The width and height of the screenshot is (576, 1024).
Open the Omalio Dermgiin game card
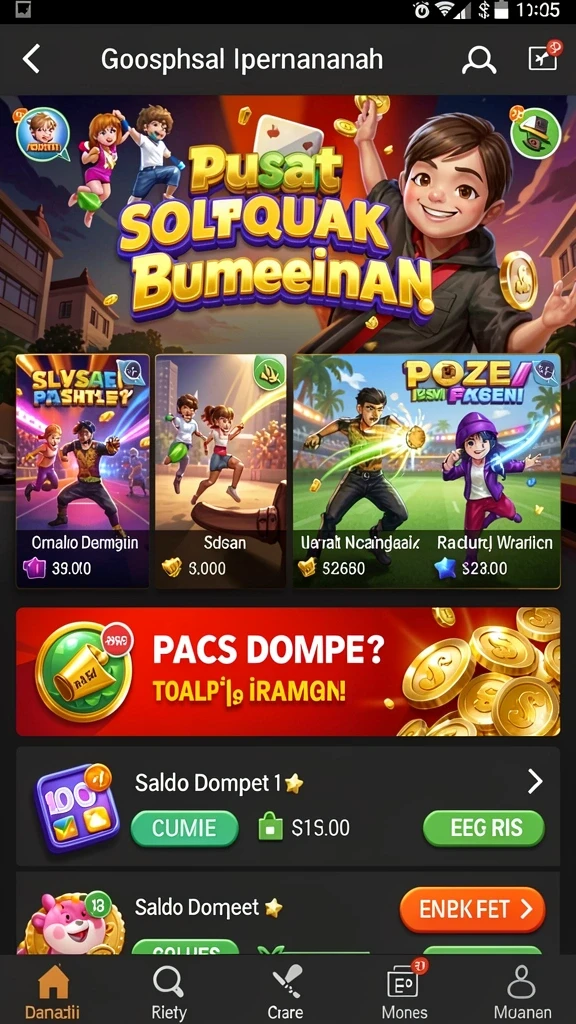click(83, 471)
